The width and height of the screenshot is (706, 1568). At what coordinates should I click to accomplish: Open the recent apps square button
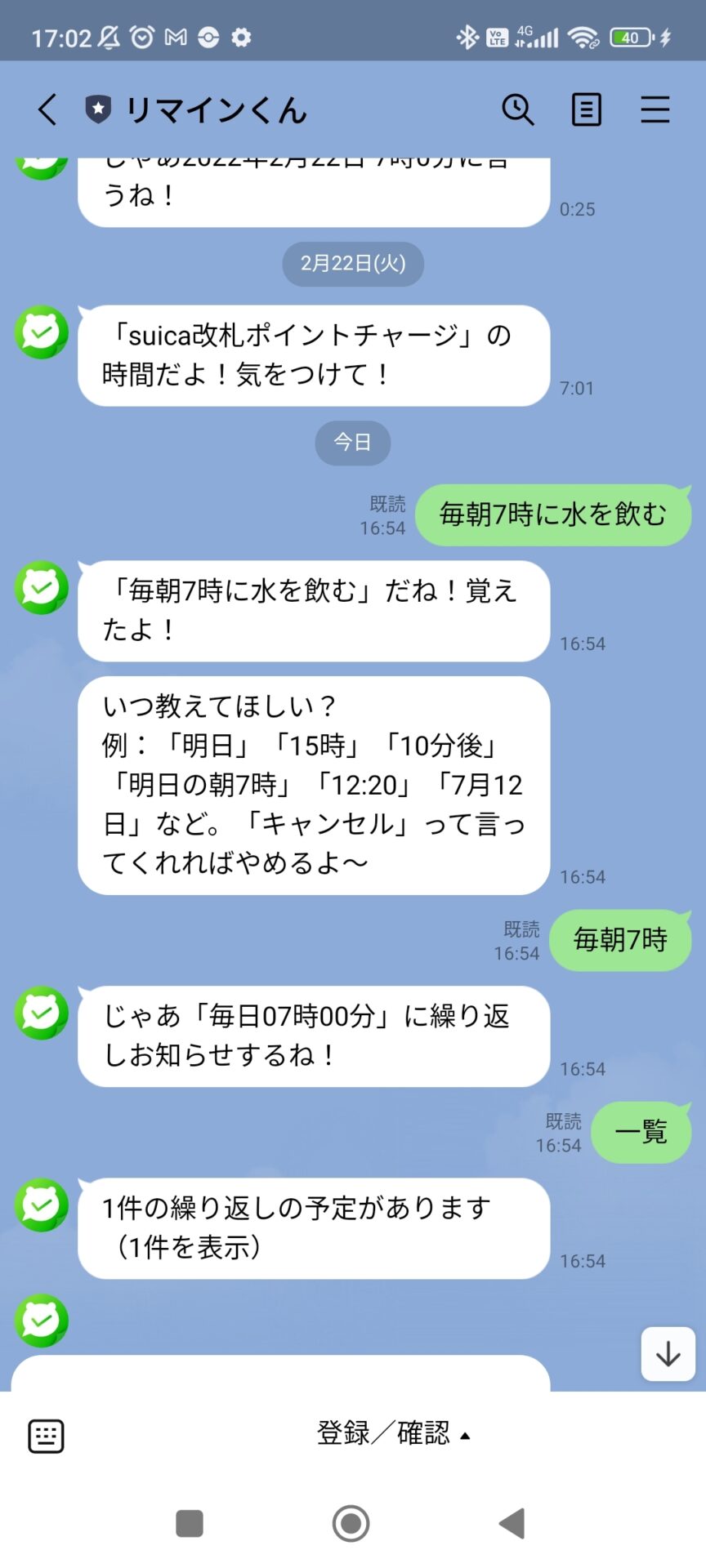(x=190, y=1523)
